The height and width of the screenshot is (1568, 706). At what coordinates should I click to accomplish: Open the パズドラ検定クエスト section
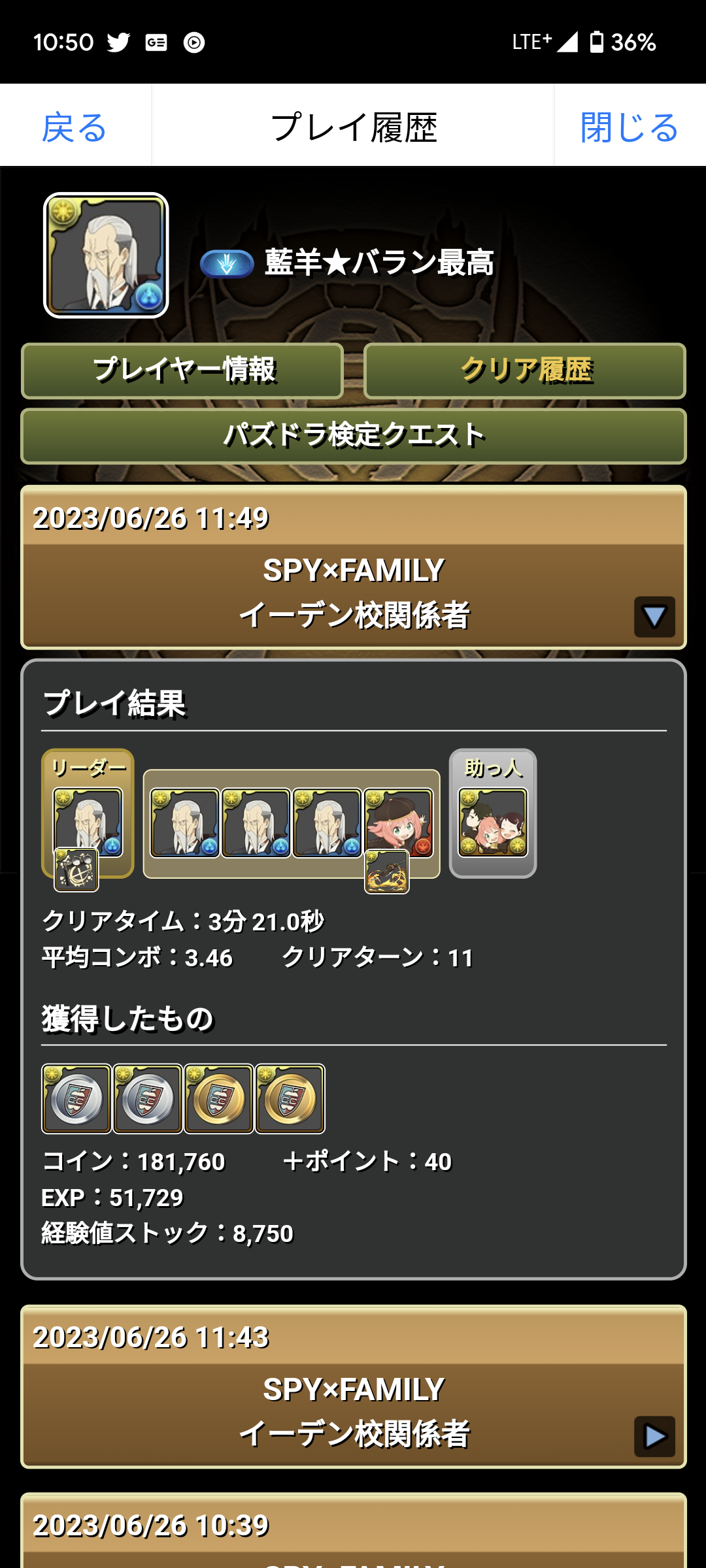point(354,436)
